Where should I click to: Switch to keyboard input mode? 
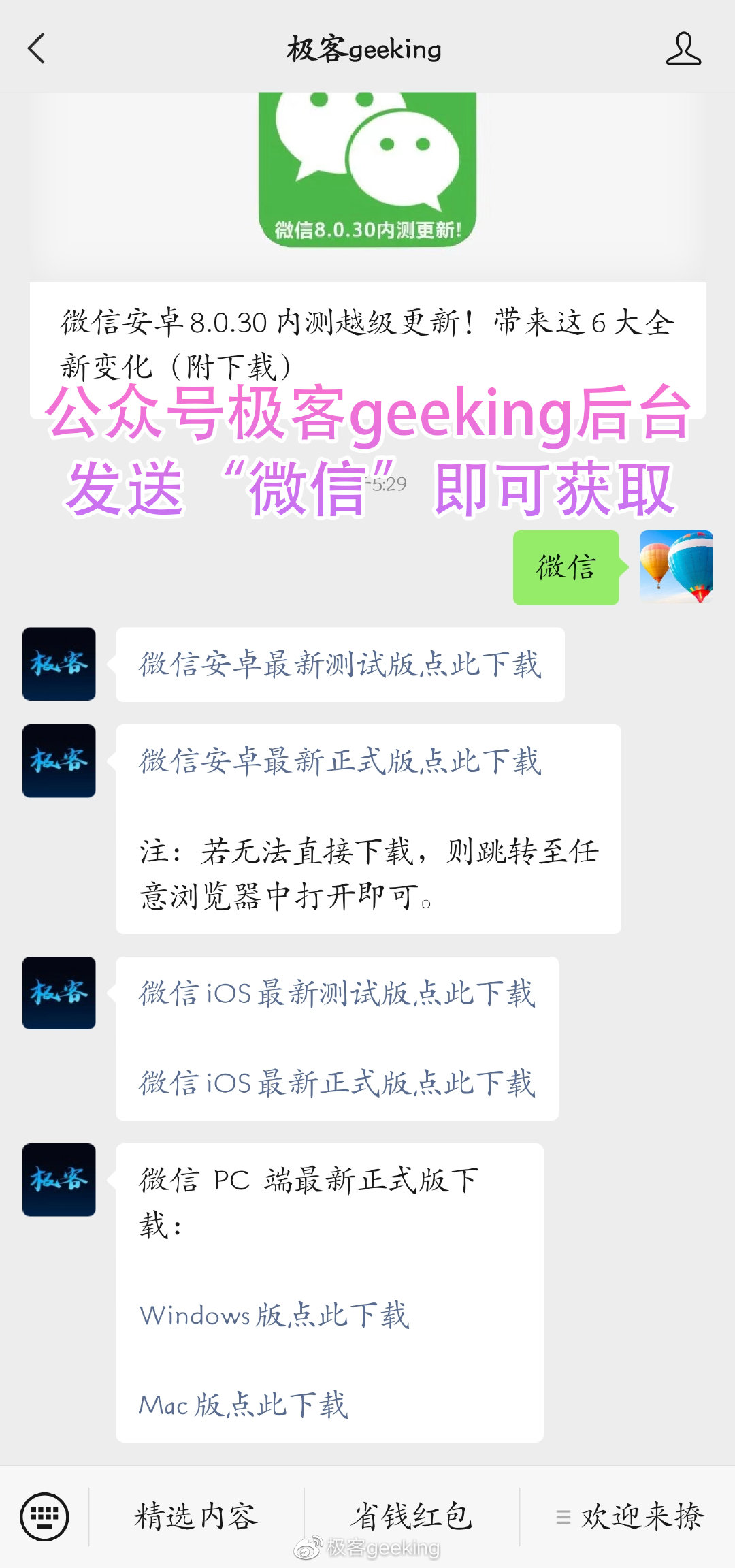tap(45, 1516)
